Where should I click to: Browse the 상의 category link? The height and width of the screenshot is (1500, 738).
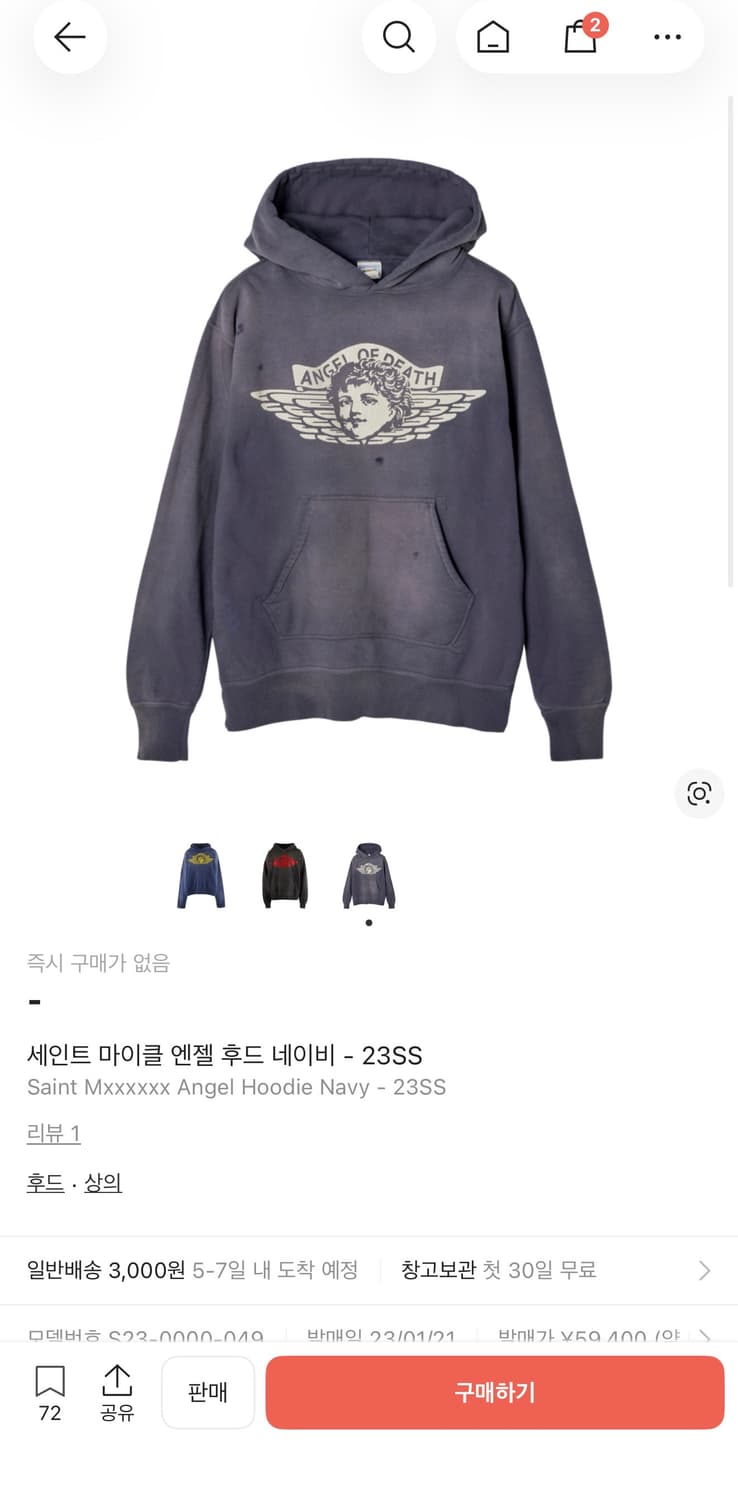click(x=103, y=1181)
